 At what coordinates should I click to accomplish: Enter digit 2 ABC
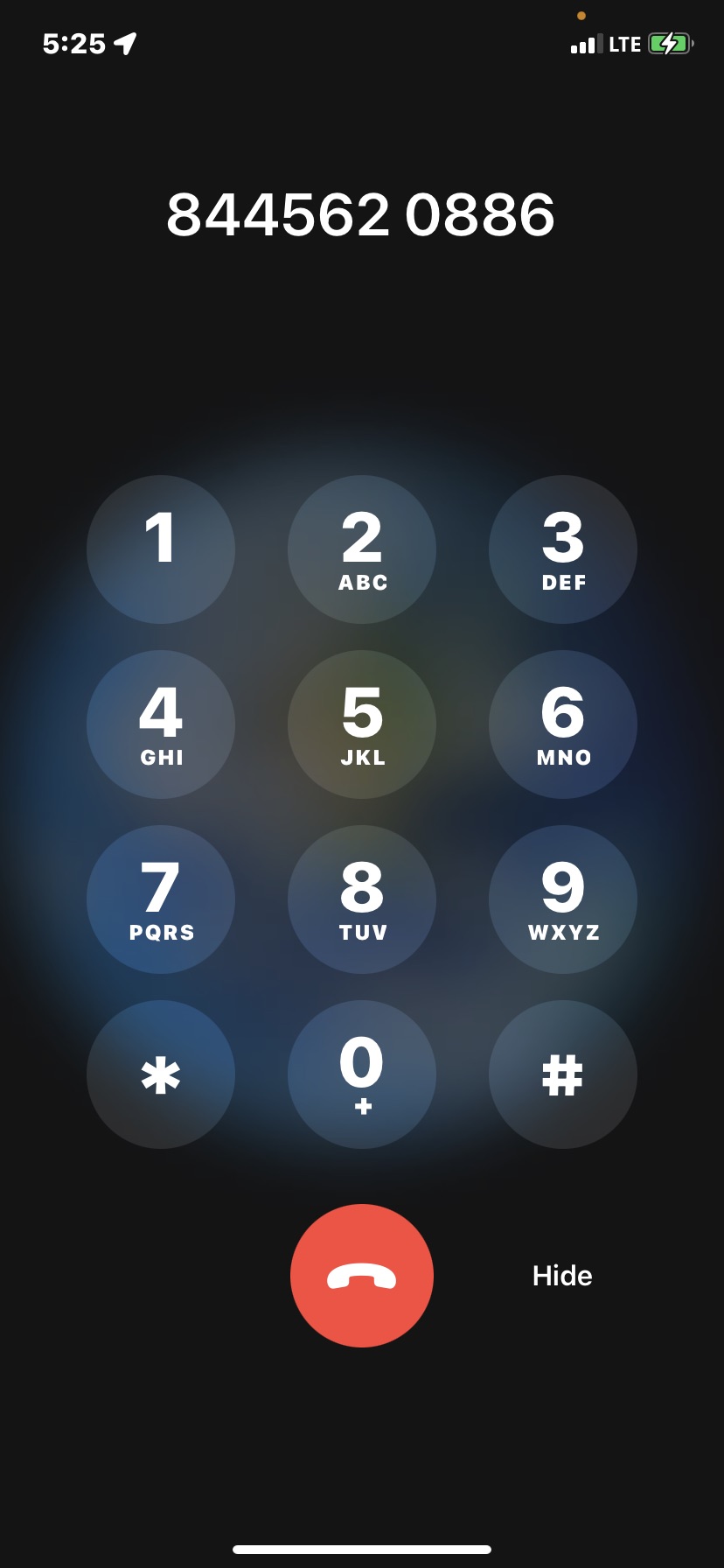point(362,549)
